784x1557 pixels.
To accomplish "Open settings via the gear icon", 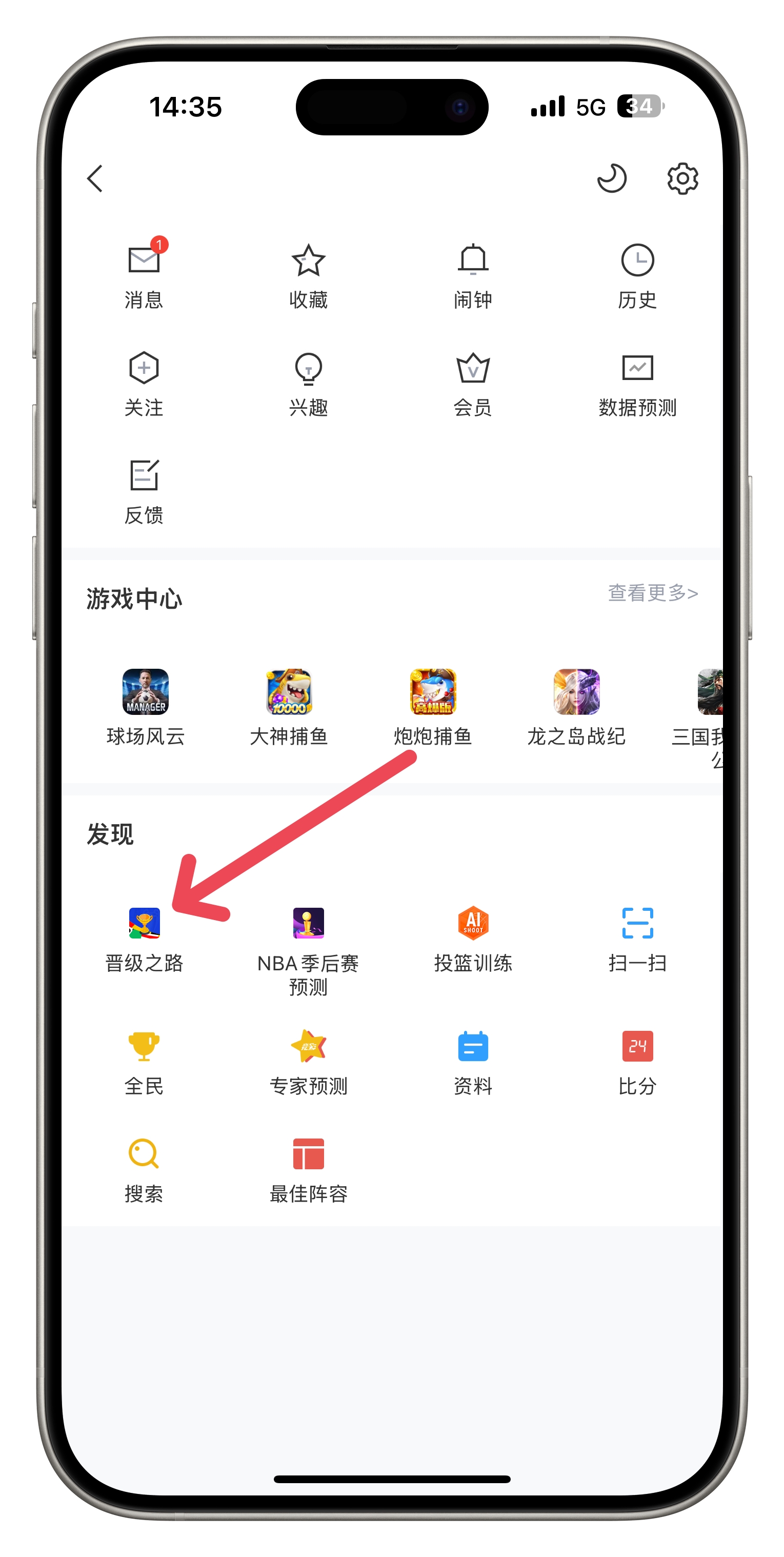I will point(682,178).
